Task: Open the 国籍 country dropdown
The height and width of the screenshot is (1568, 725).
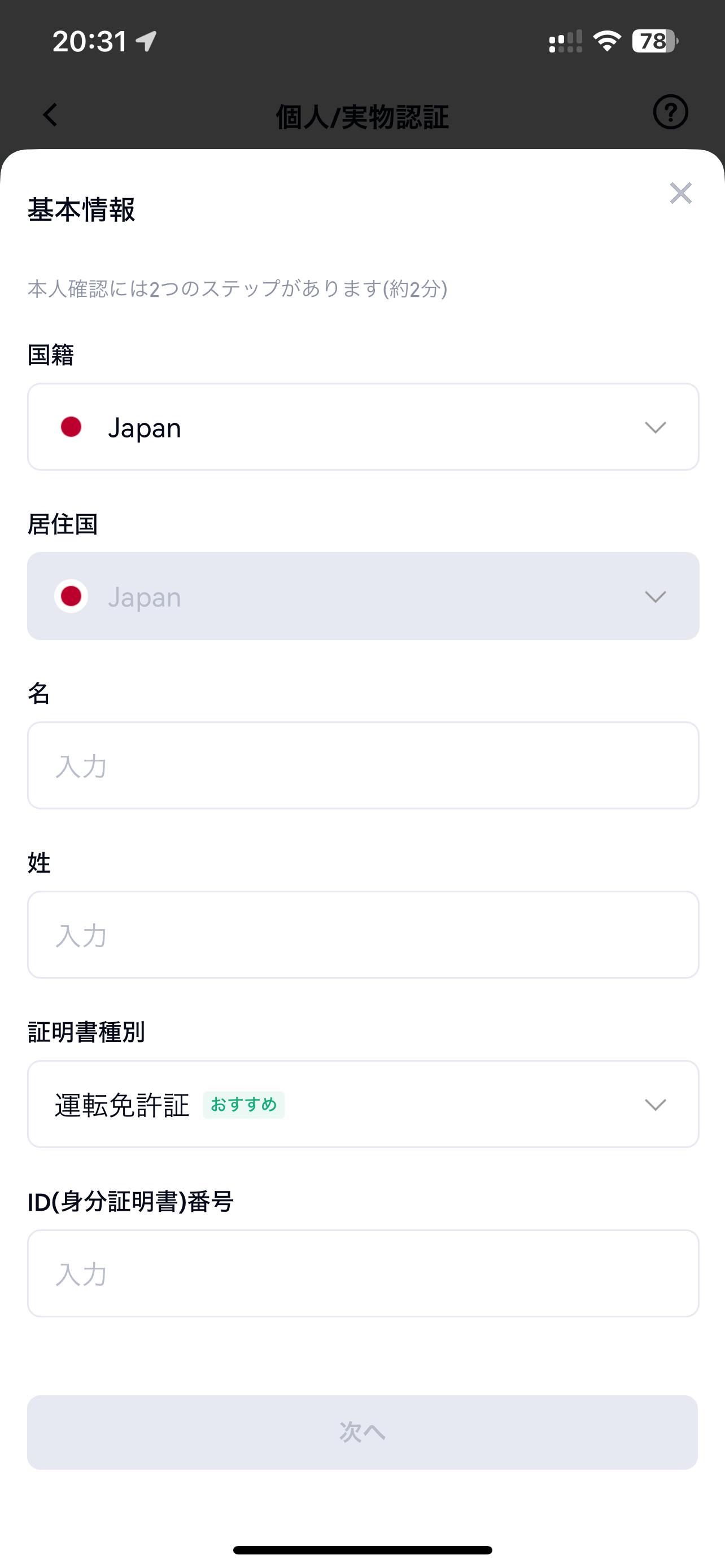Action: (x=363, y=427)
